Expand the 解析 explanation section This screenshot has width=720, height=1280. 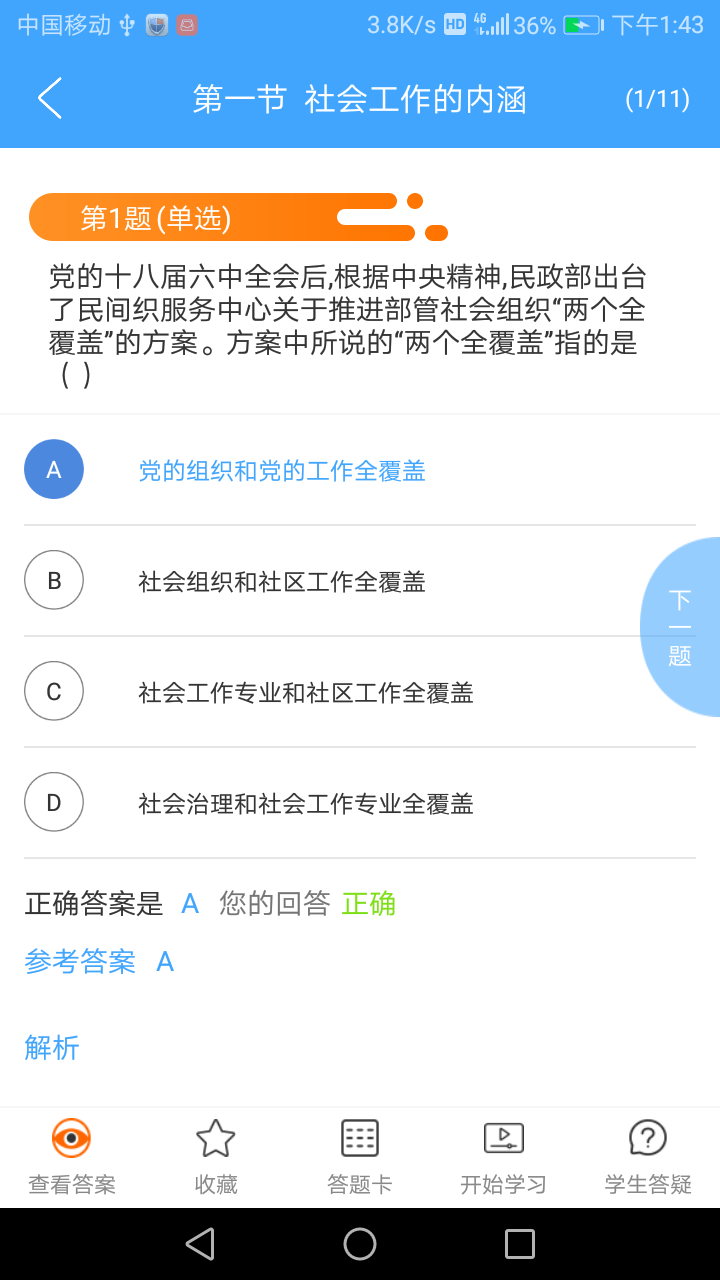[51, 1049]
